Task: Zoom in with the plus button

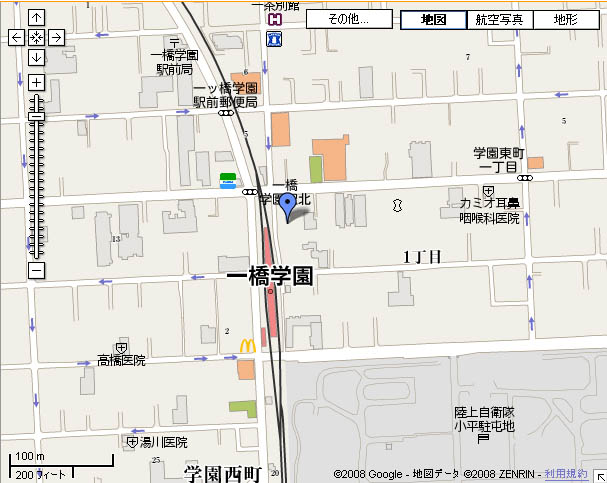Action: [x=36, y=82]
